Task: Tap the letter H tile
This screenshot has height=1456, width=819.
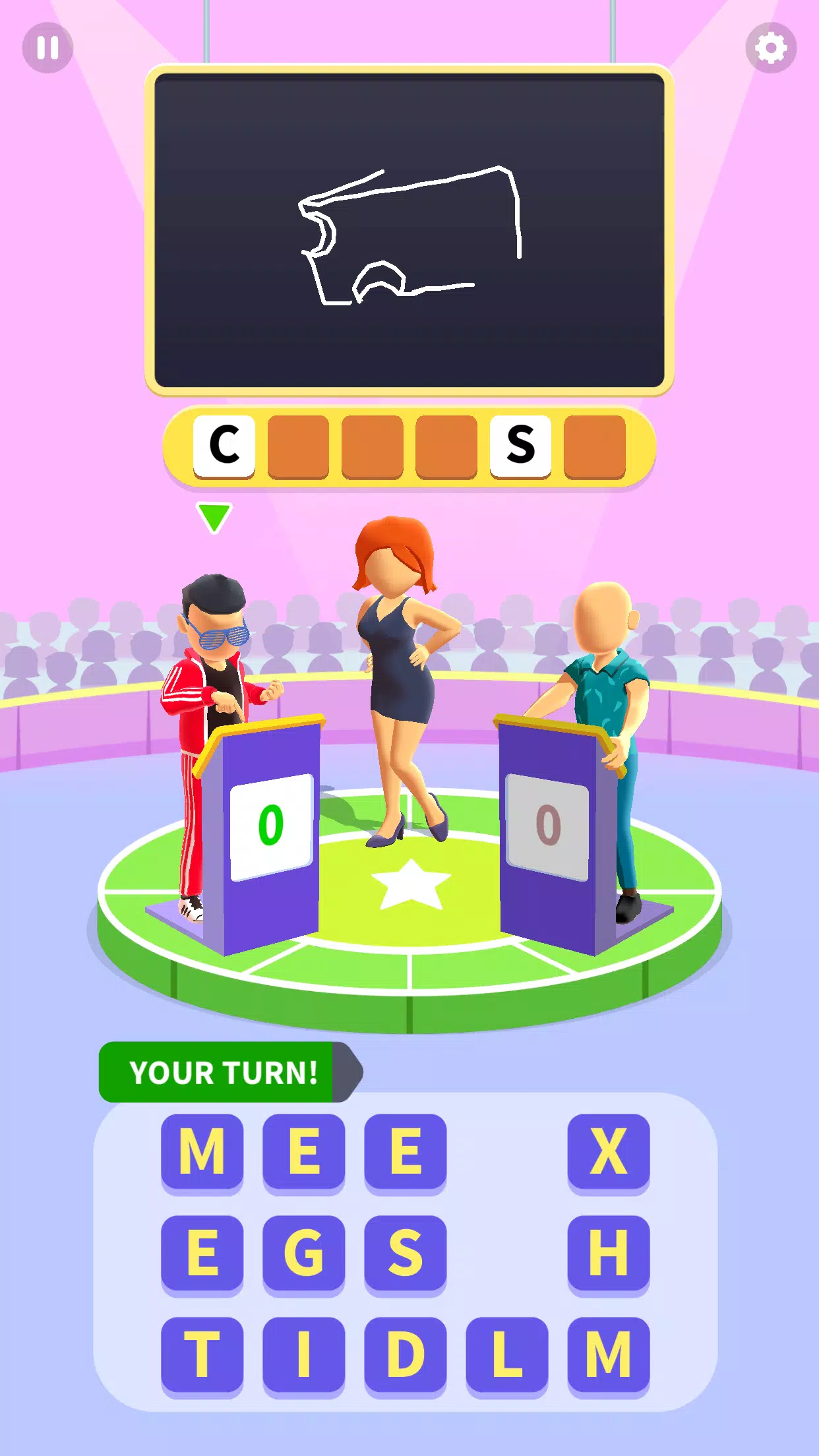Action: 608,1253
